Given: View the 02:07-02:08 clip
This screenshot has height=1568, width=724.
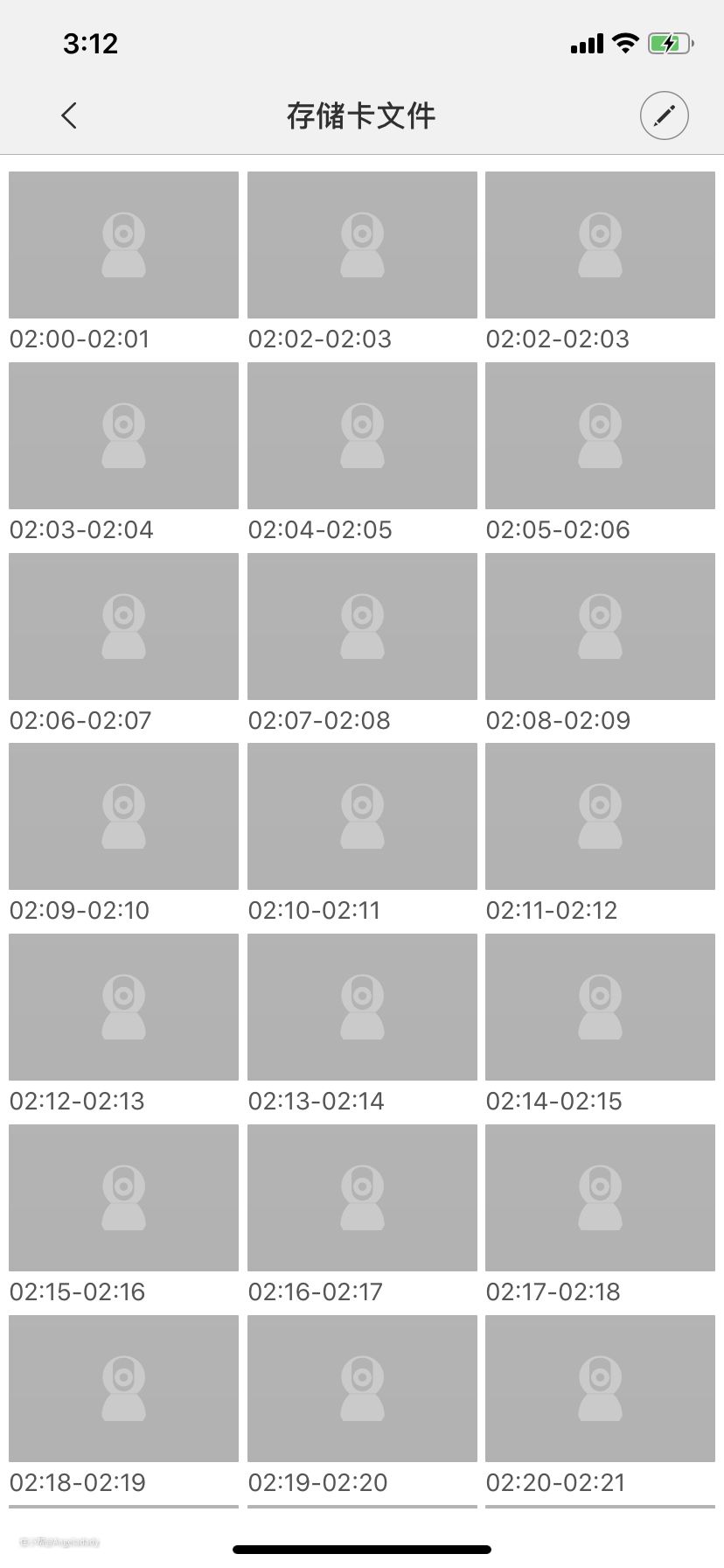Looking at the screenshot, I should [x=362, y=626].
